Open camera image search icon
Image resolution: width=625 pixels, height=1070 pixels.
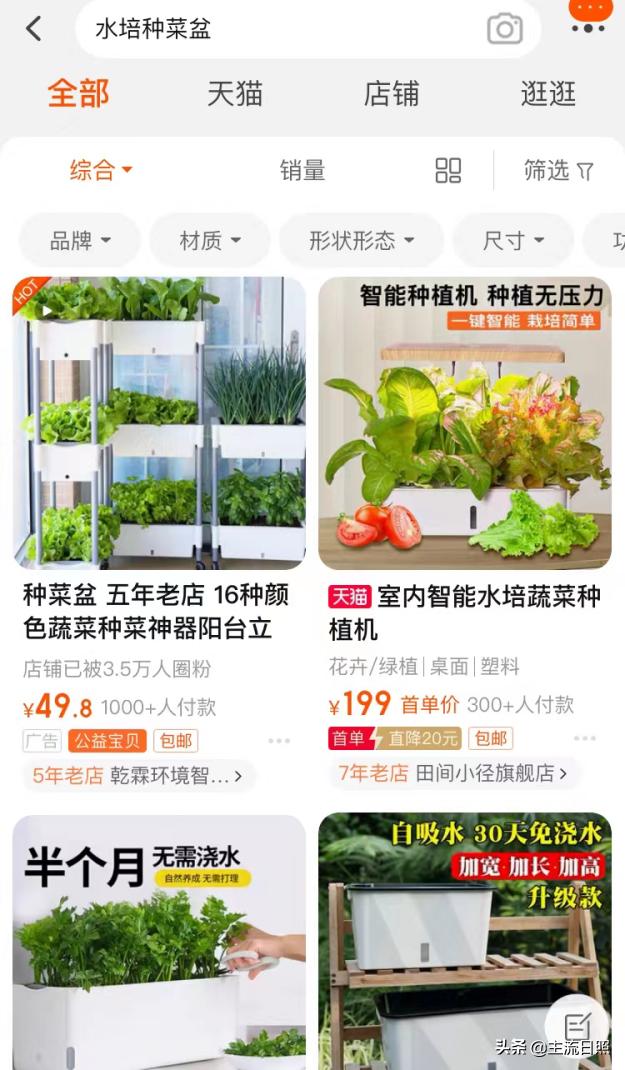point(505,29)
